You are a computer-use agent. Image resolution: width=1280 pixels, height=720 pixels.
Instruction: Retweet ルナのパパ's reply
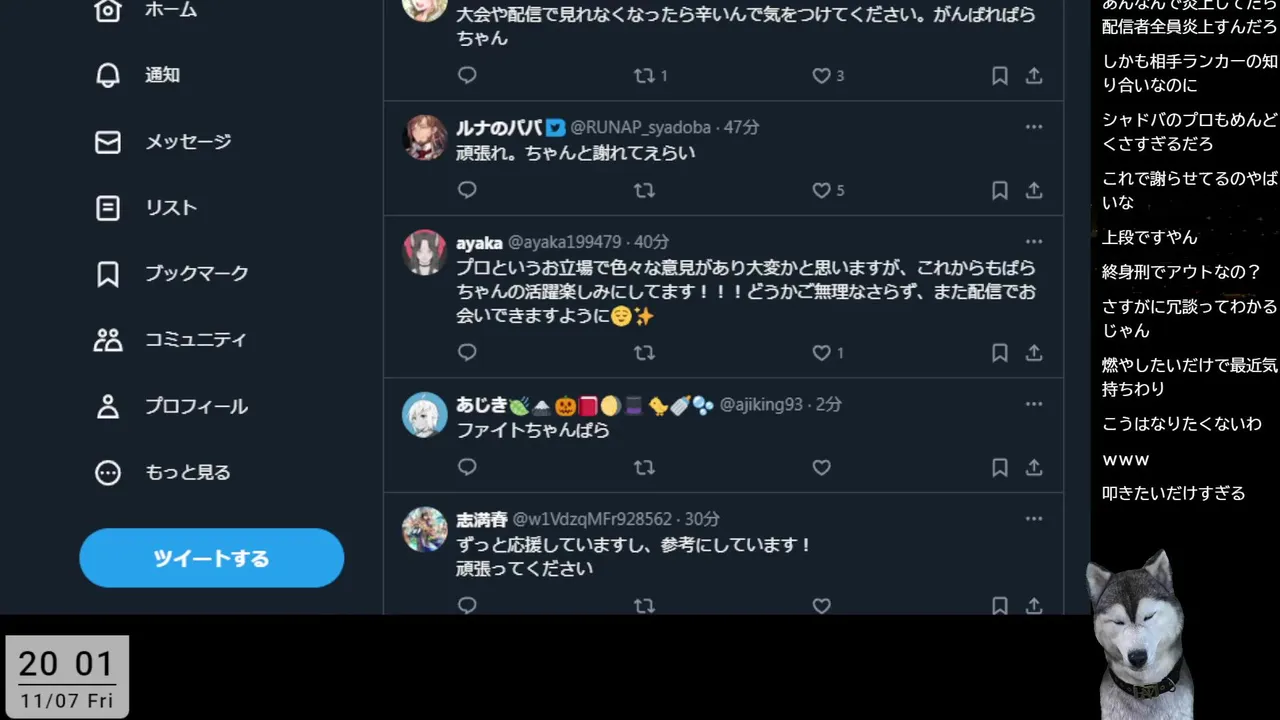coord(645,190)
